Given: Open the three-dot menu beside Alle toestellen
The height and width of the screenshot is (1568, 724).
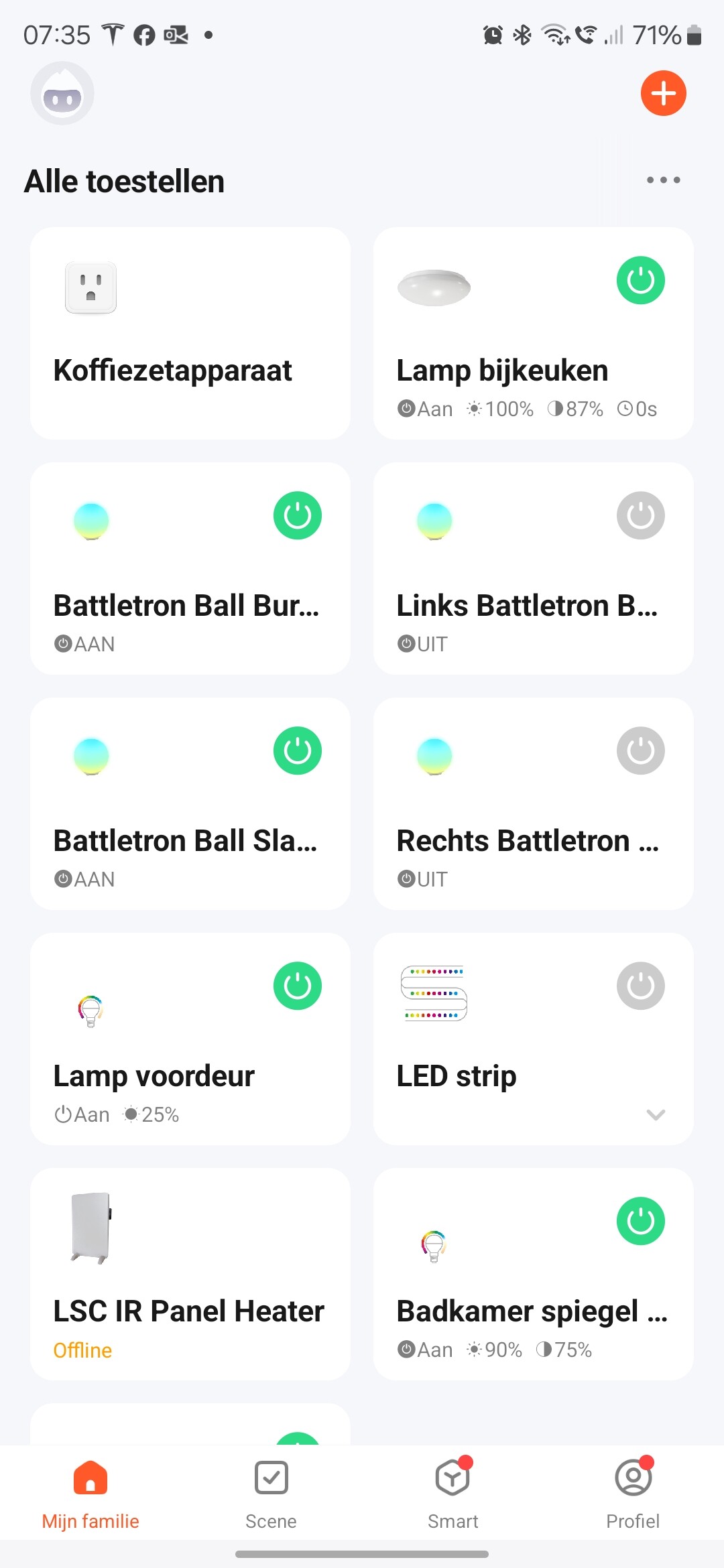Looking at the screenshot, I should pos(663,180).
